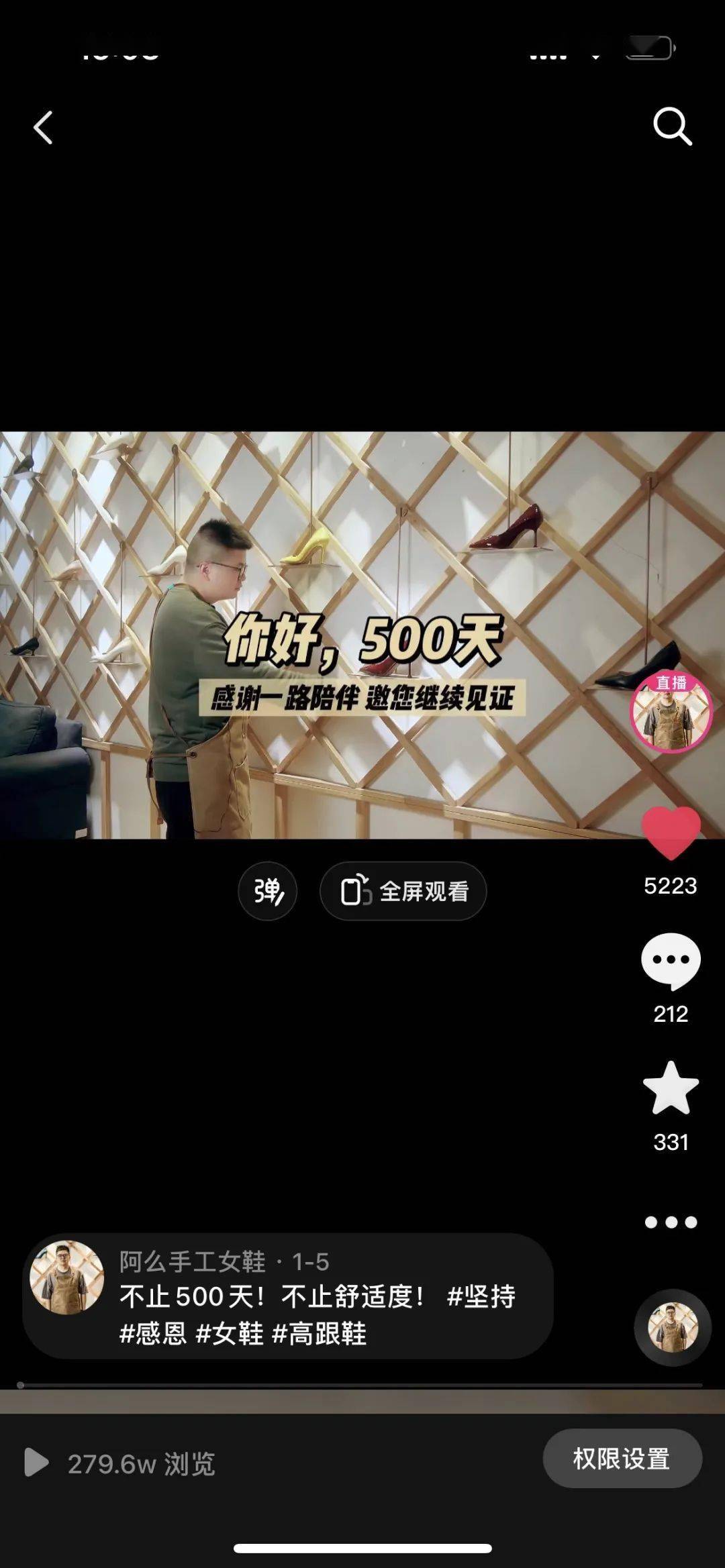Tap the video progress bar
The width and height of the screenshot is (725, 1568).
click(362, 1385)
